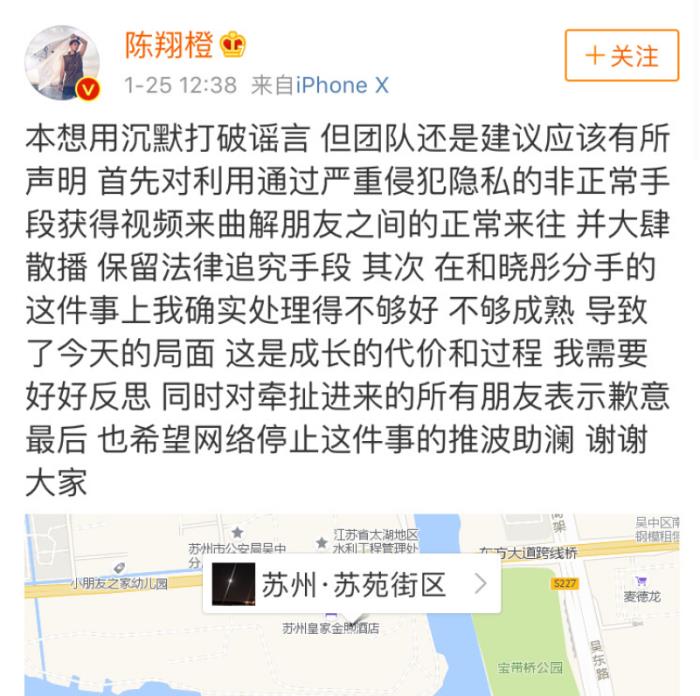Tap the iPhone X source link
Viewport: 700px width, 696px height.
(x=342, y=86)
